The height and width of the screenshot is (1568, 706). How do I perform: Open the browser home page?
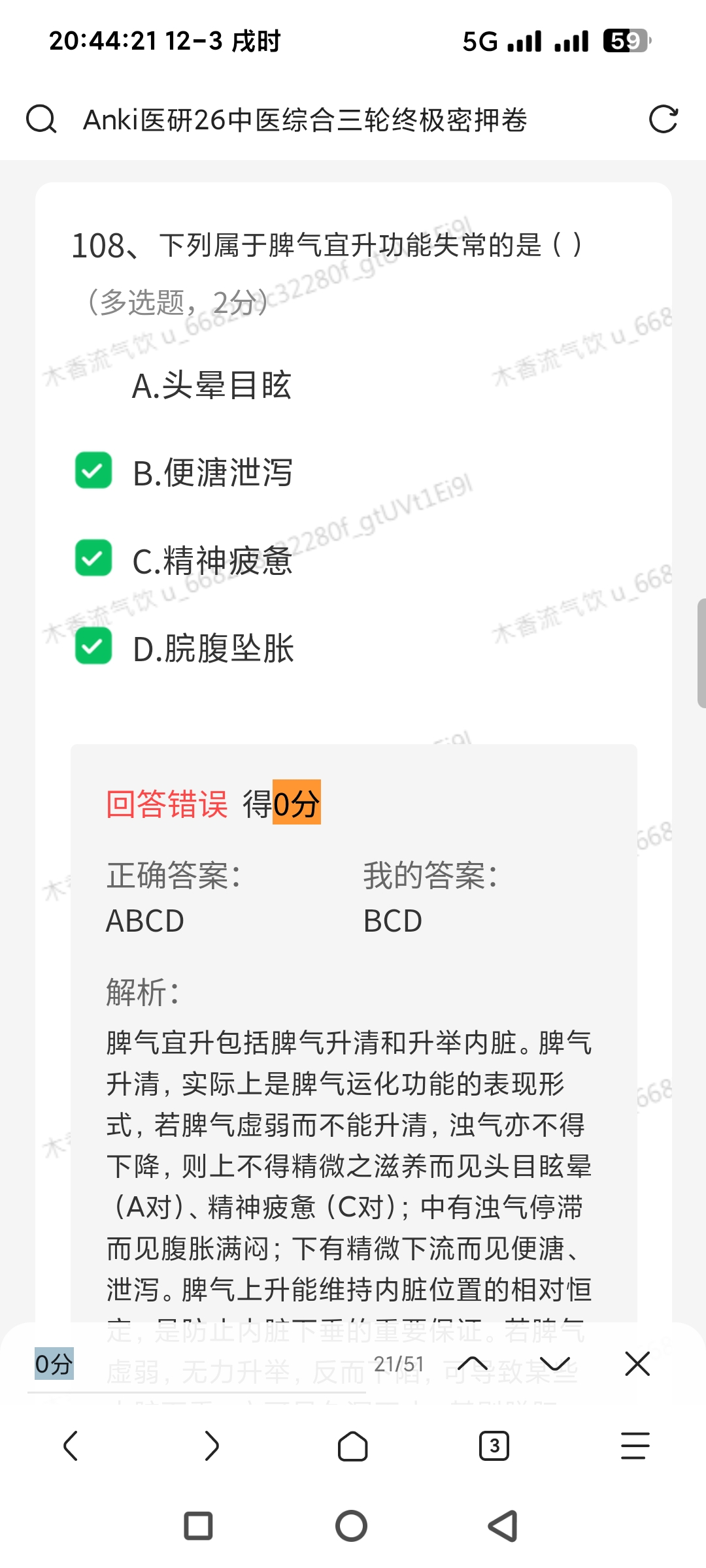(x=353, y=1446)
